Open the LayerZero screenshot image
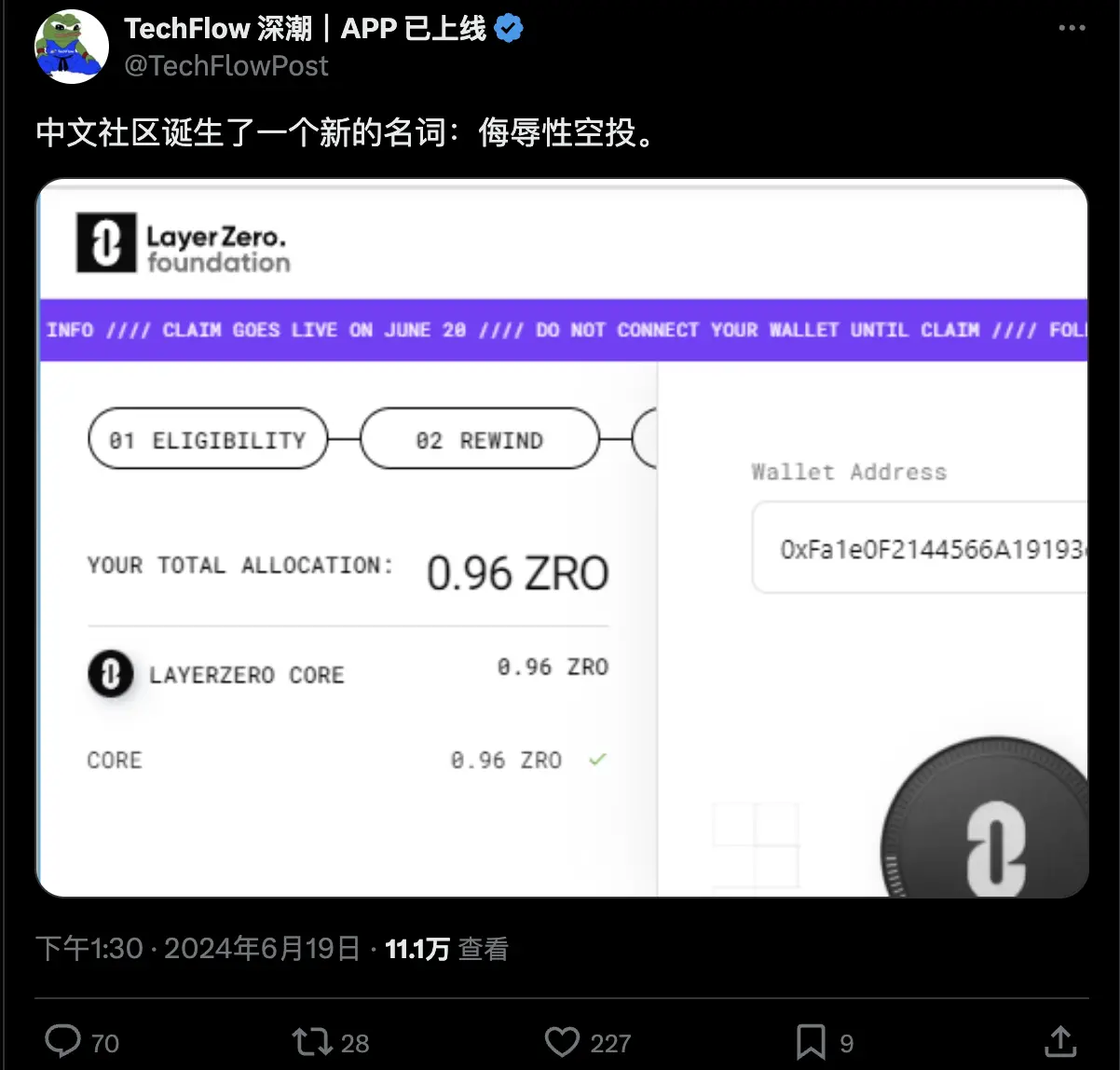1120x1070 pixels. 562,538
